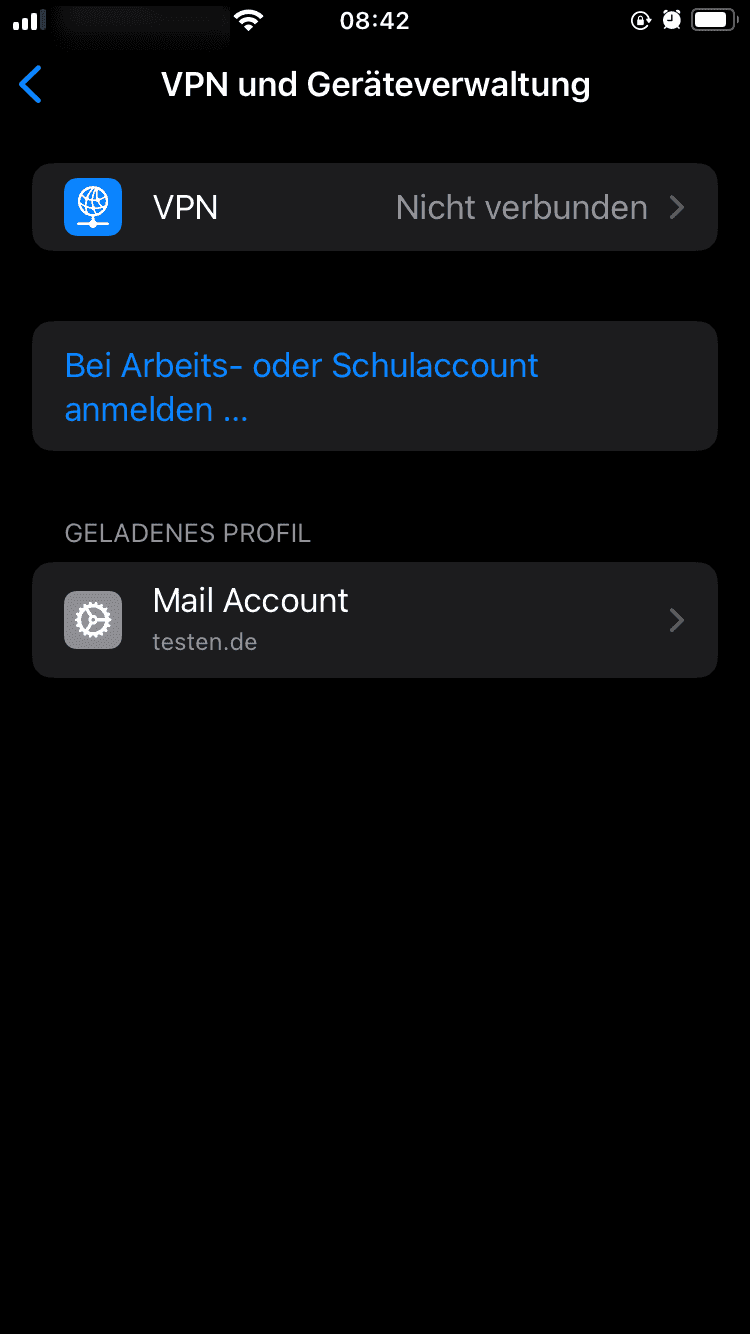Tap Bei Arbeits- oder Schulaccount anmelden
This screenshot has width=750, height=1334.
301,387
